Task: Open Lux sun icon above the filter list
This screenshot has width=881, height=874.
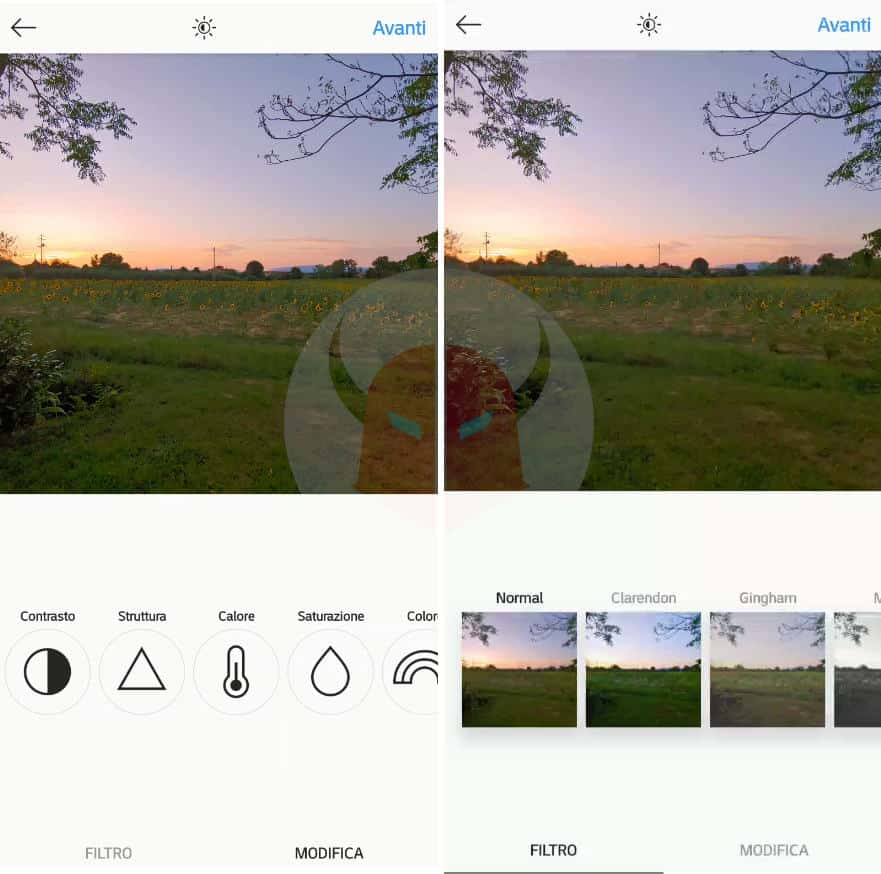Action: point(649,25)
